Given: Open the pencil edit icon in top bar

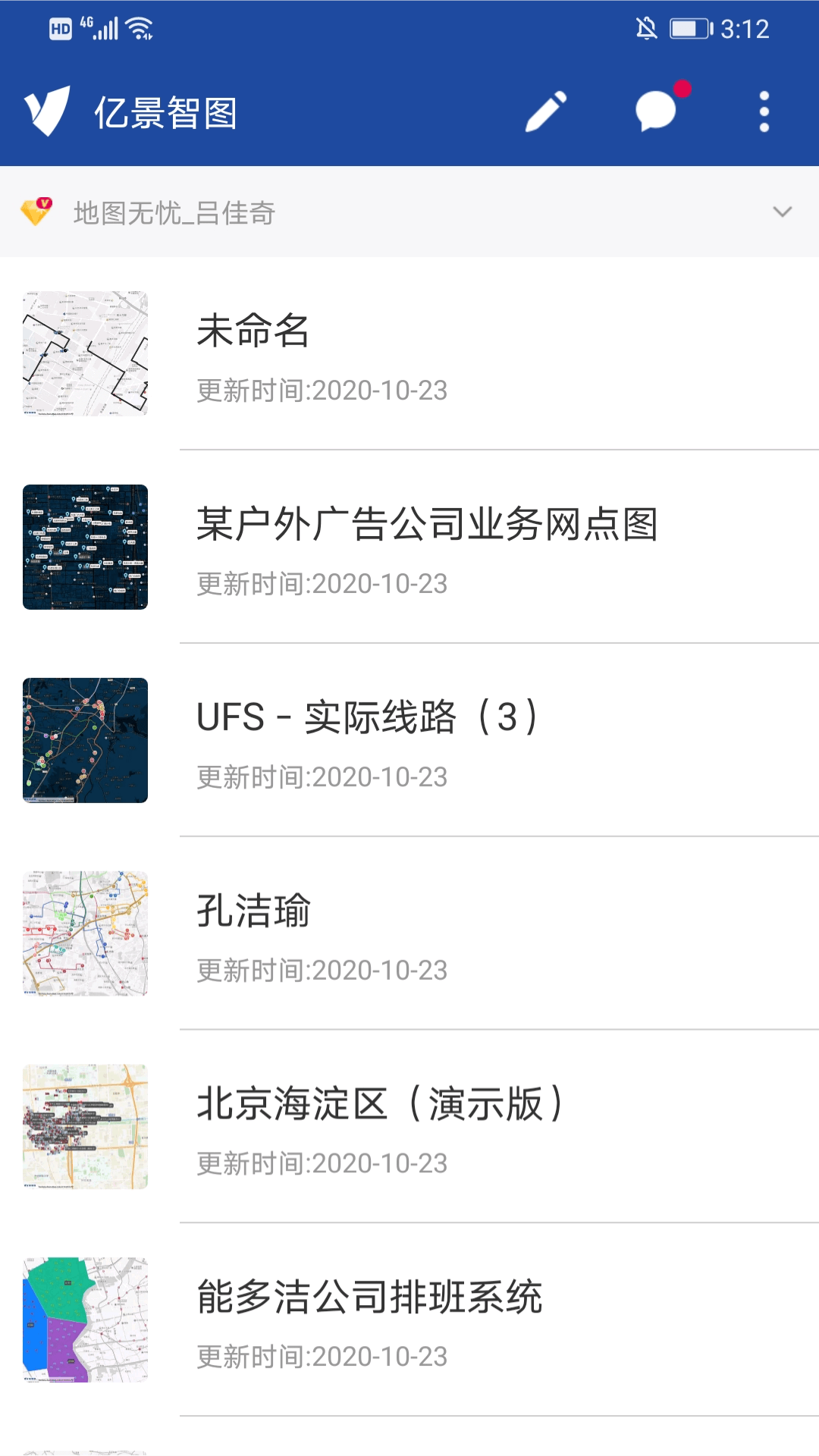Looking at the screenshot, I should coord(545,110).
